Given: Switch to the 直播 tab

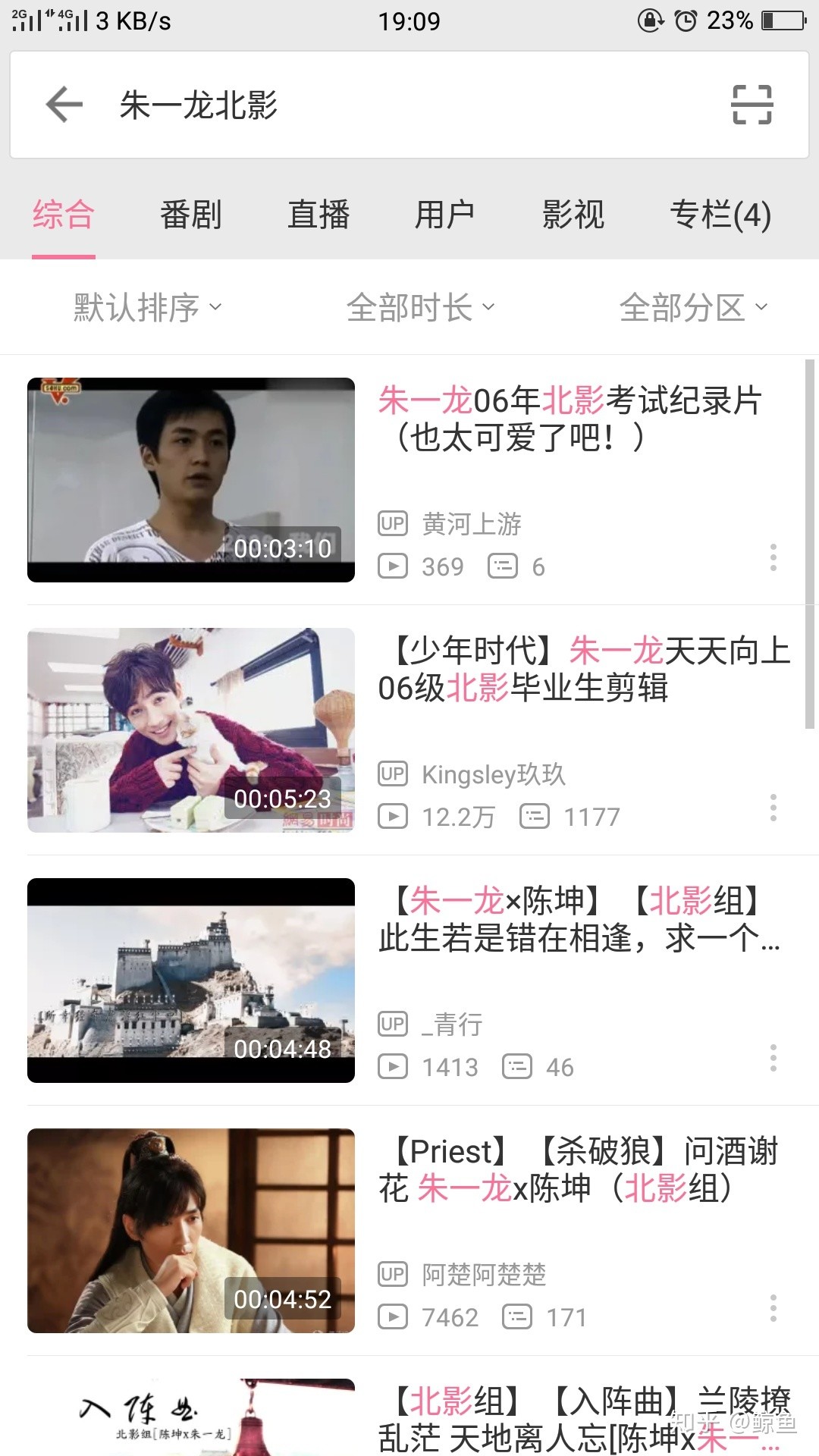Looking at the screenshot, I should pyautogui.click(x=318, y=215).
